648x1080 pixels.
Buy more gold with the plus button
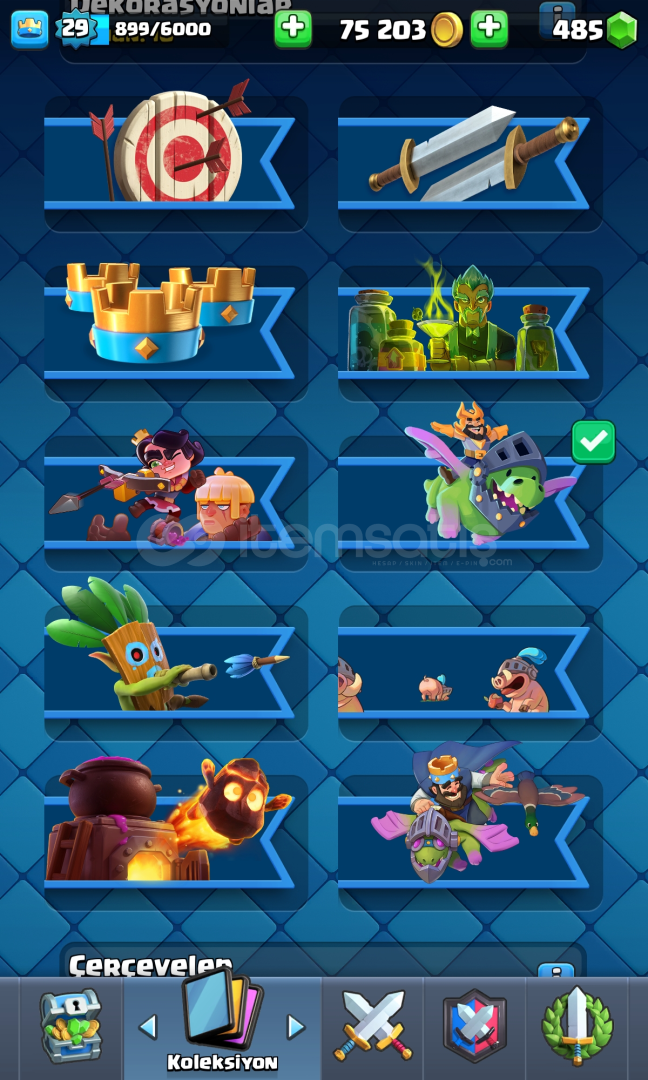pos(489,29)
